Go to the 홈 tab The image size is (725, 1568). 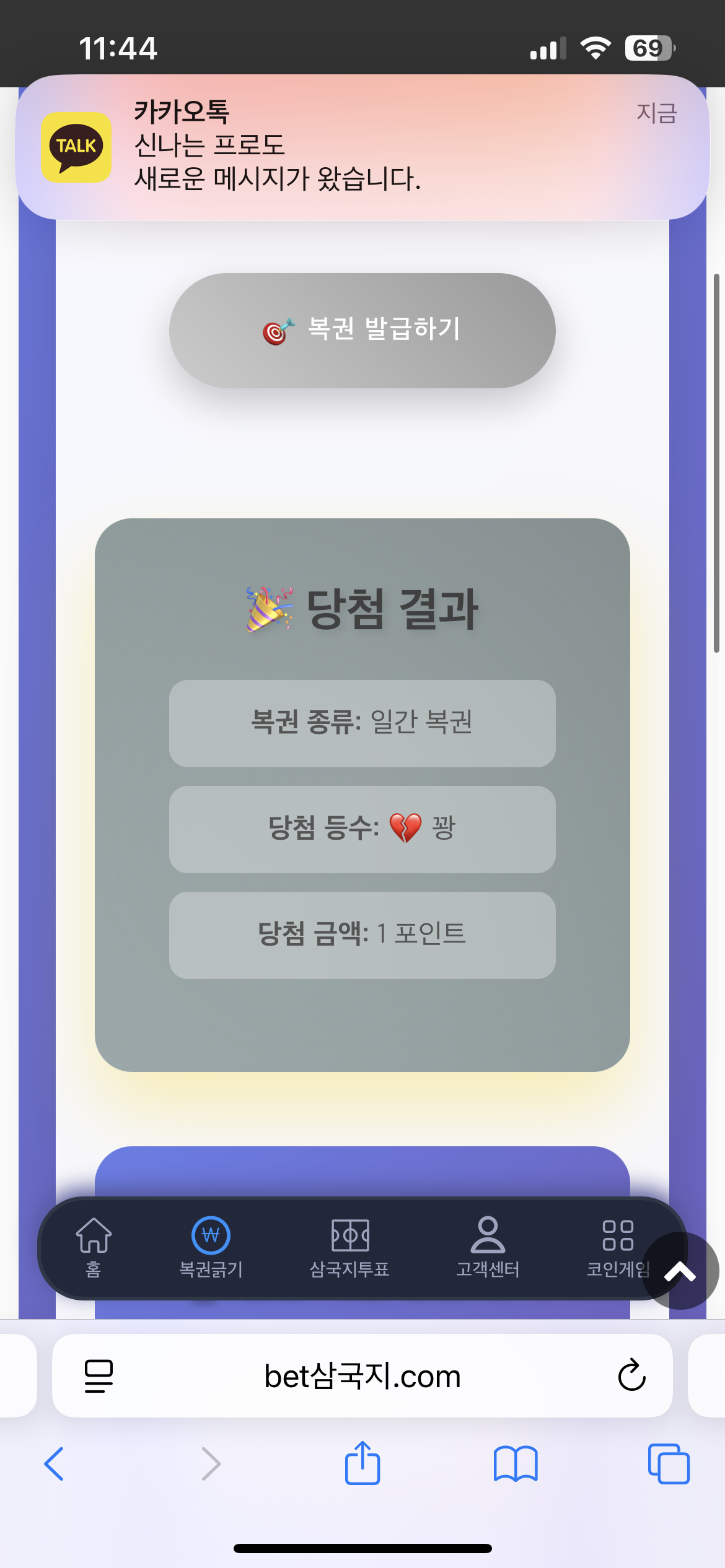[x=94, y=1248]
